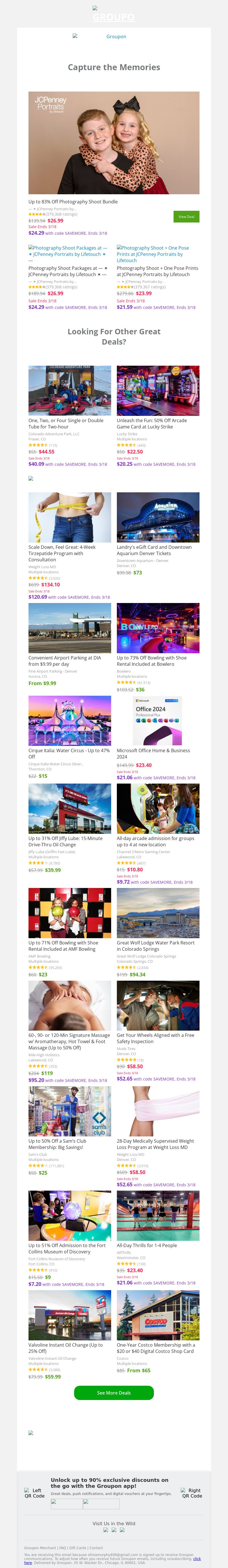The image size is (228, 1568).
Task: Open Great Wolf Lodge Water Park deal
Action: pyautogui.click(x=158, y=913)
